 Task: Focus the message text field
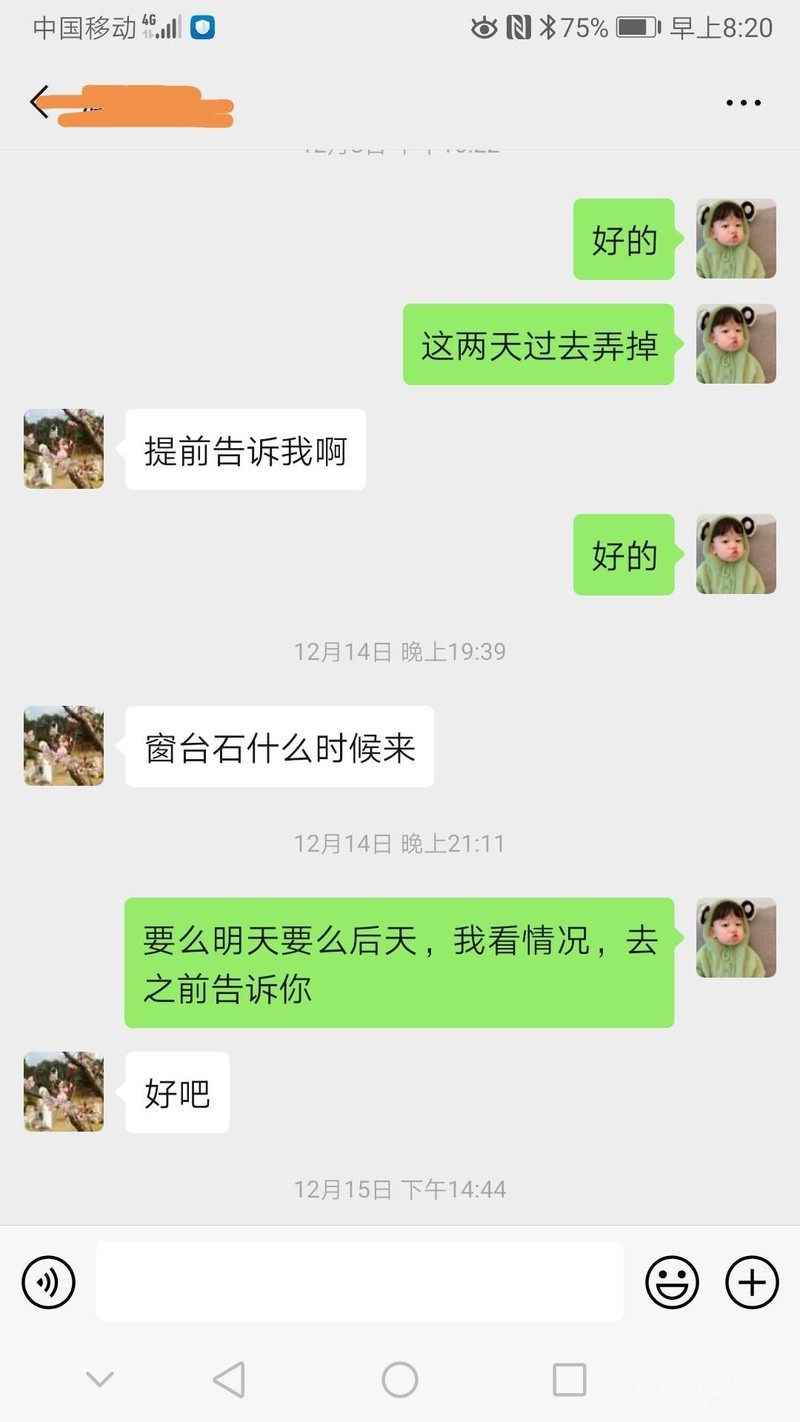point(359,1281)
